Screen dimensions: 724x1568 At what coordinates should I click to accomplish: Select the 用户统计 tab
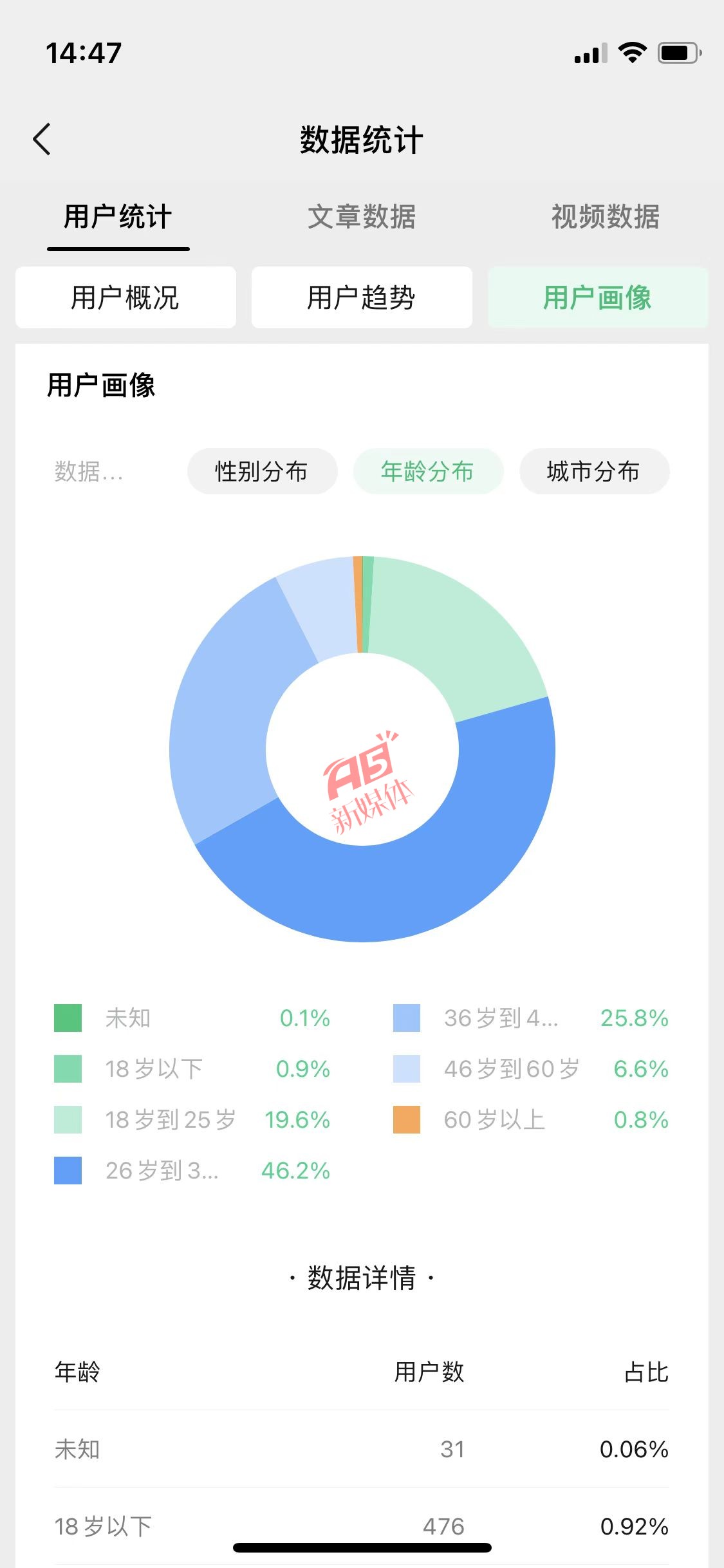coord(118,217)
